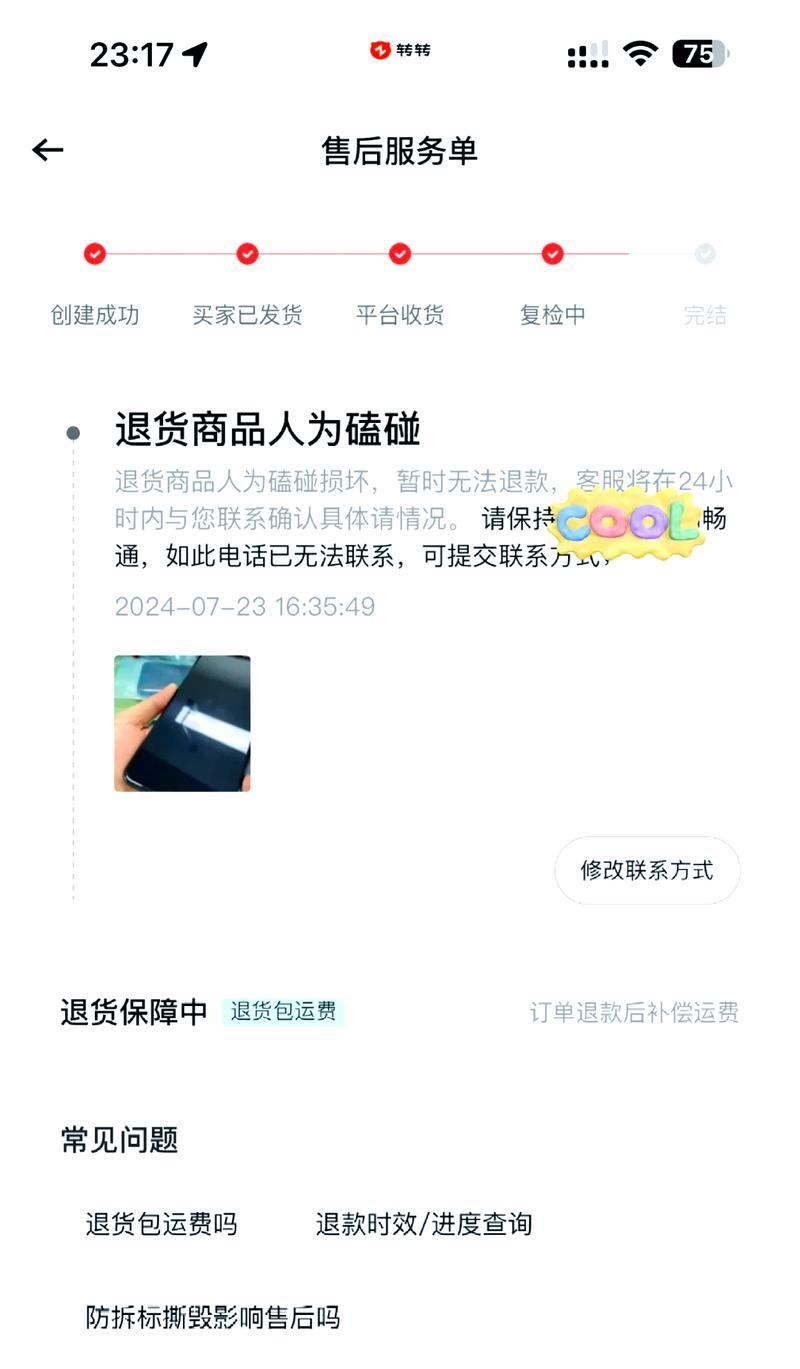Viewport: 800px width, 1369px height.
Task: Open FAQ 退货包运费吗
Action: [162, 1224]
